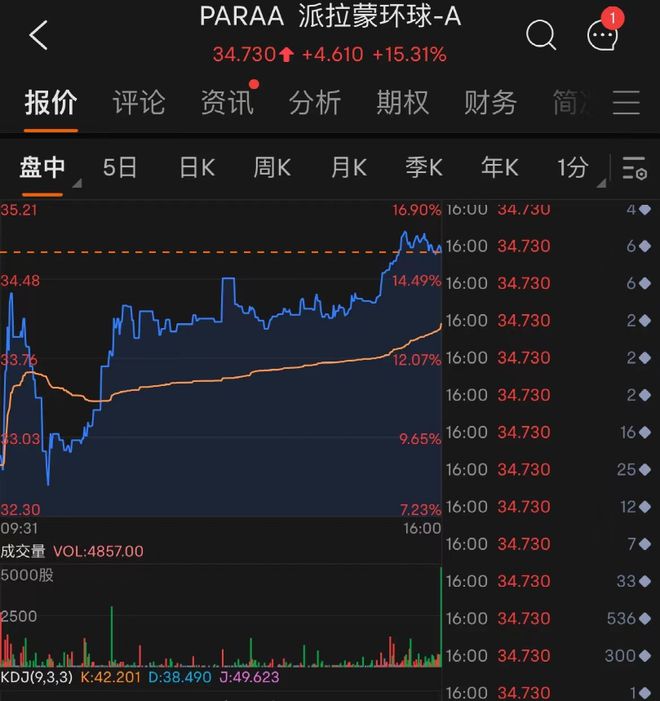660x701 pixels.
Task: Switch to the 资讯 tab
Action: tap(227, 102)
